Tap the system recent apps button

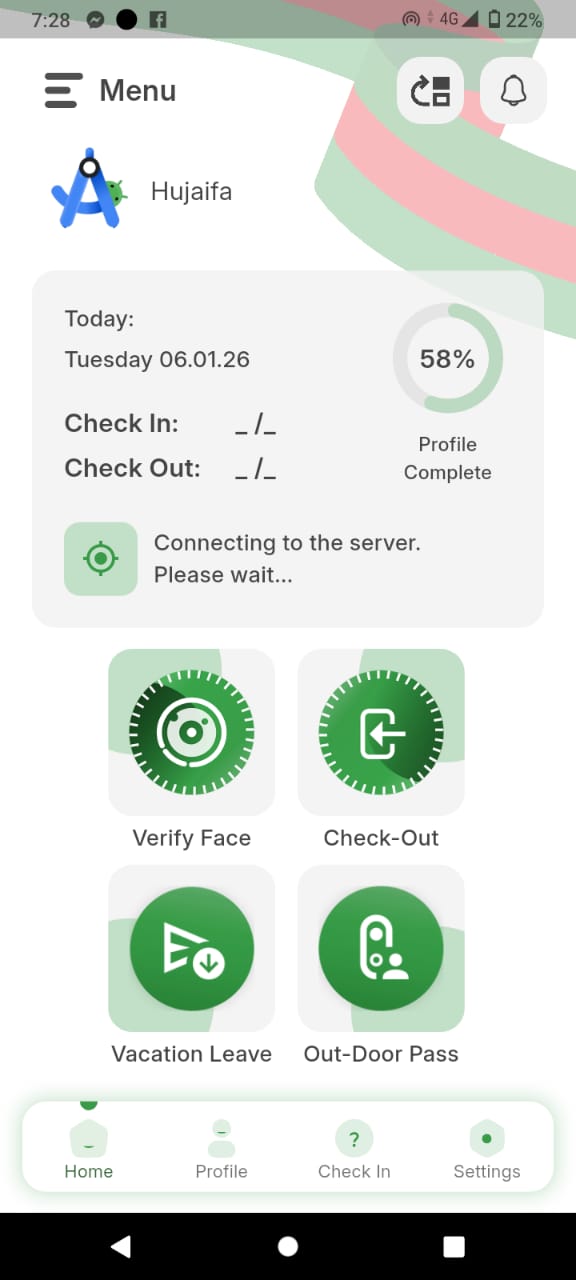coord(454,1246)
